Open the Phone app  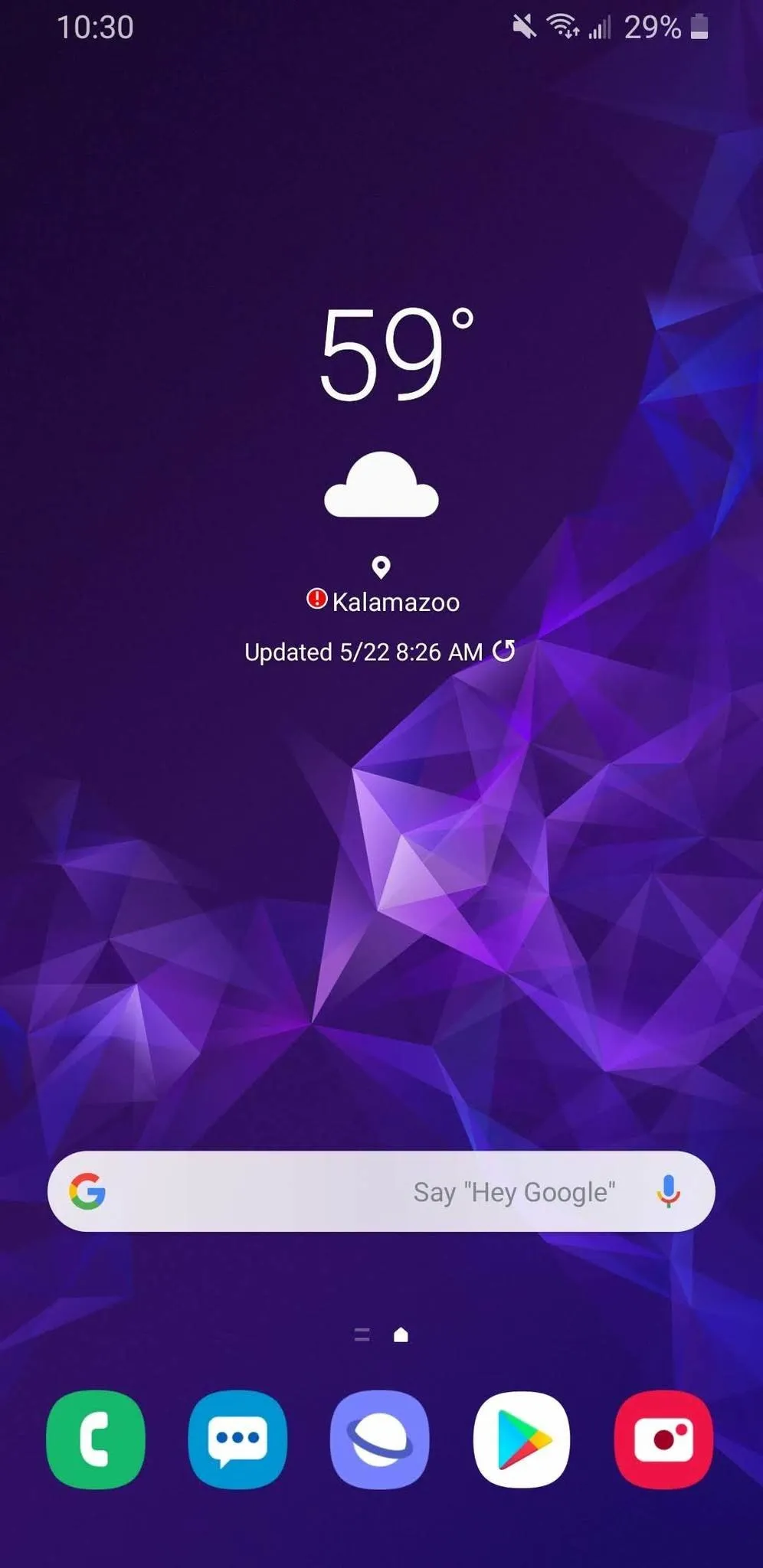click(96, 1439)
